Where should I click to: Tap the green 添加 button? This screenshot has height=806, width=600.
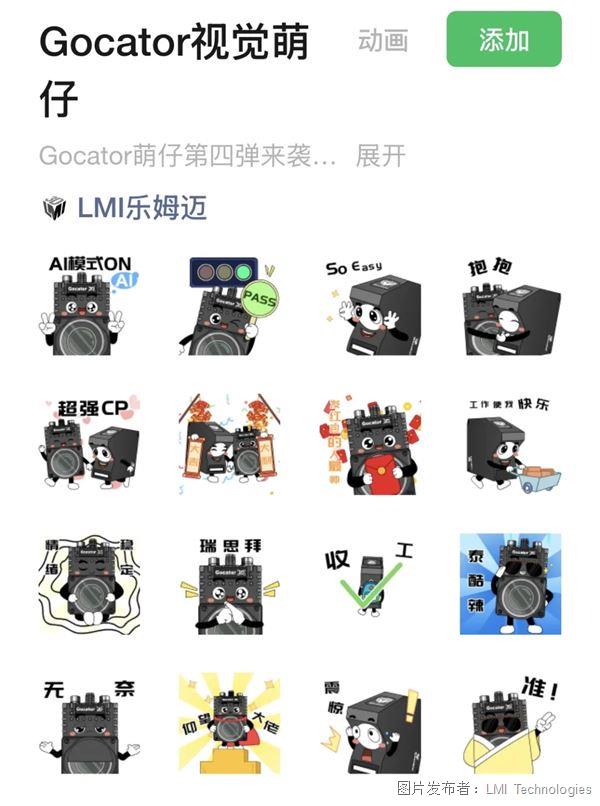(504, 40)
